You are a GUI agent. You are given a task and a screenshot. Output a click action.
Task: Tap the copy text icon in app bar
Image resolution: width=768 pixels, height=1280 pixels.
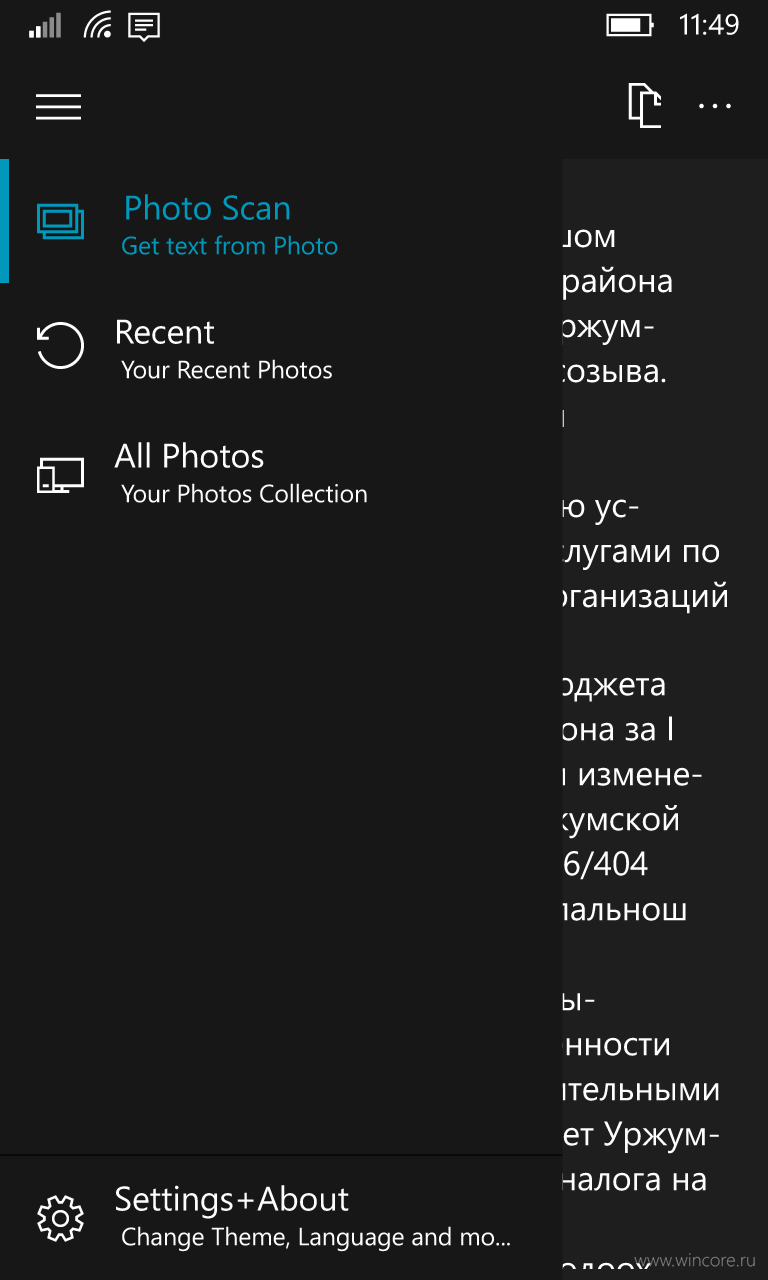[x=645, y=106]
